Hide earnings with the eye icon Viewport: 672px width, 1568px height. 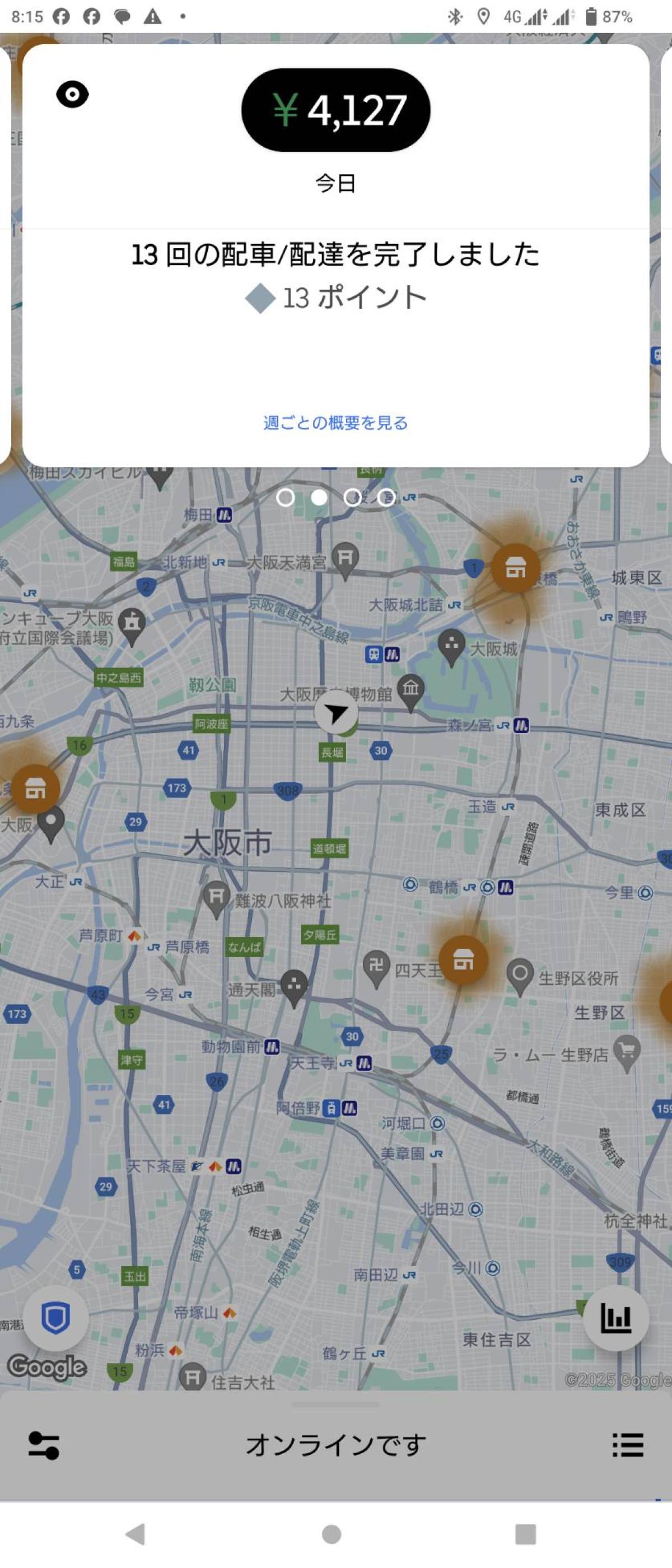(72, 94)
